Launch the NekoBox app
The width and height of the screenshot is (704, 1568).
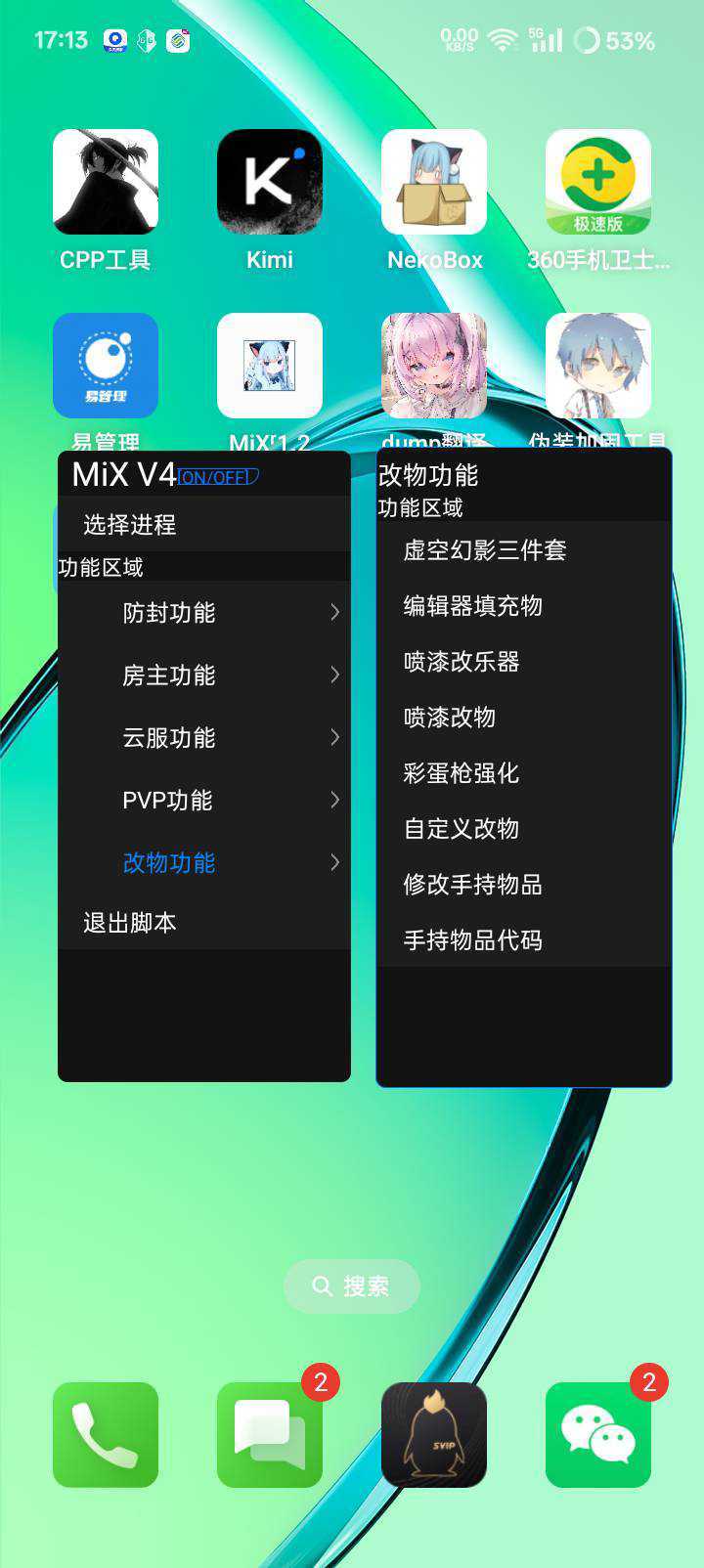coord(434,183)
